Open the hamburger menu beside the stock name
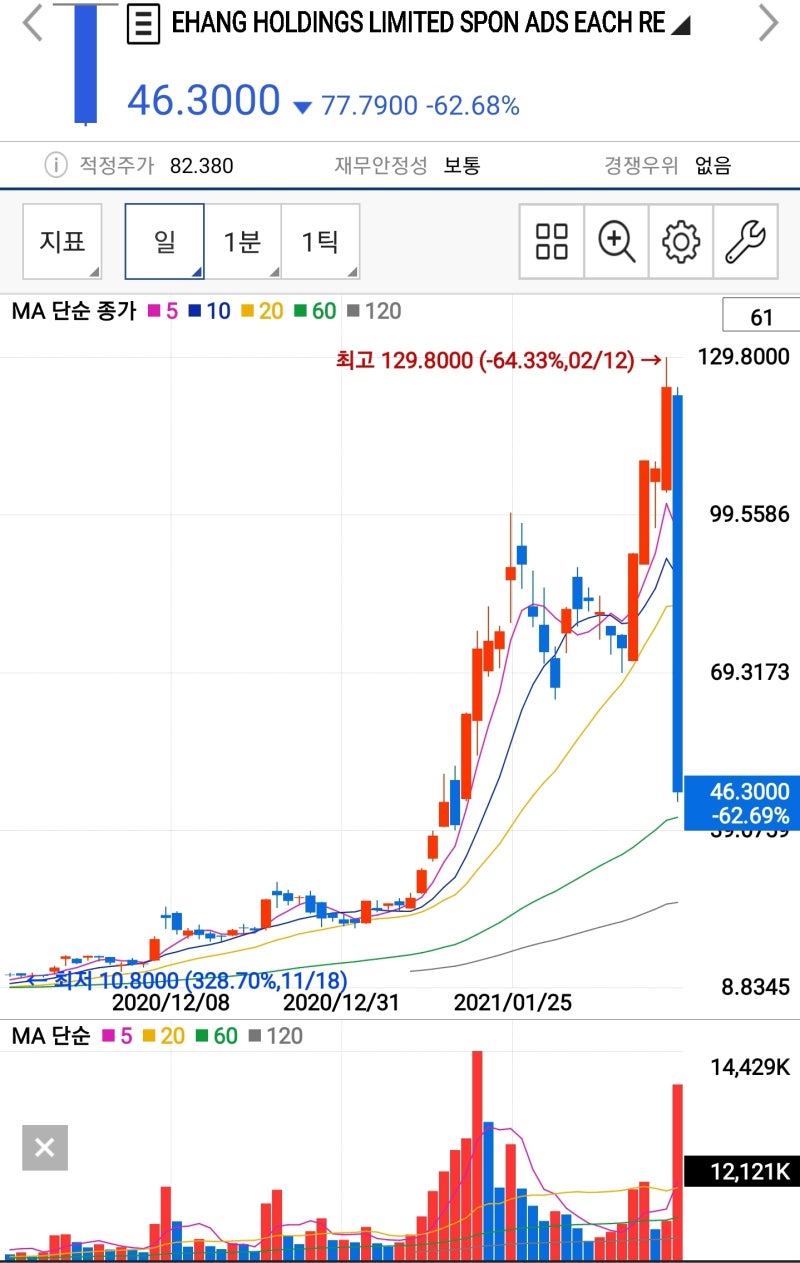Viewport: 800px width, 1263px height. (x=143, y=25)
